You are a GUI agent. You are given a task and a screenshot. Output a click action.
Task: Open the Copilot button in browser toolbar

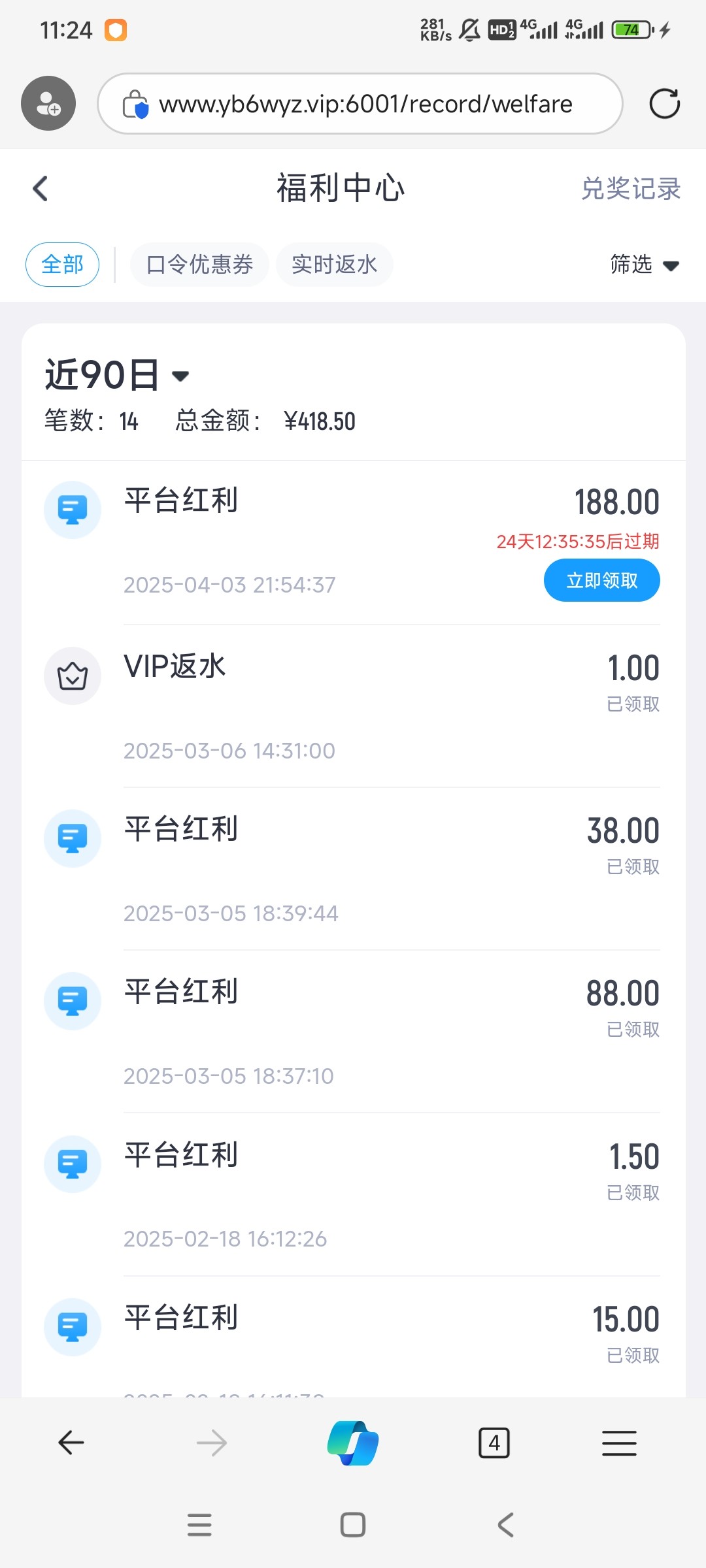pyautogui.click(x=353, y=1443)
